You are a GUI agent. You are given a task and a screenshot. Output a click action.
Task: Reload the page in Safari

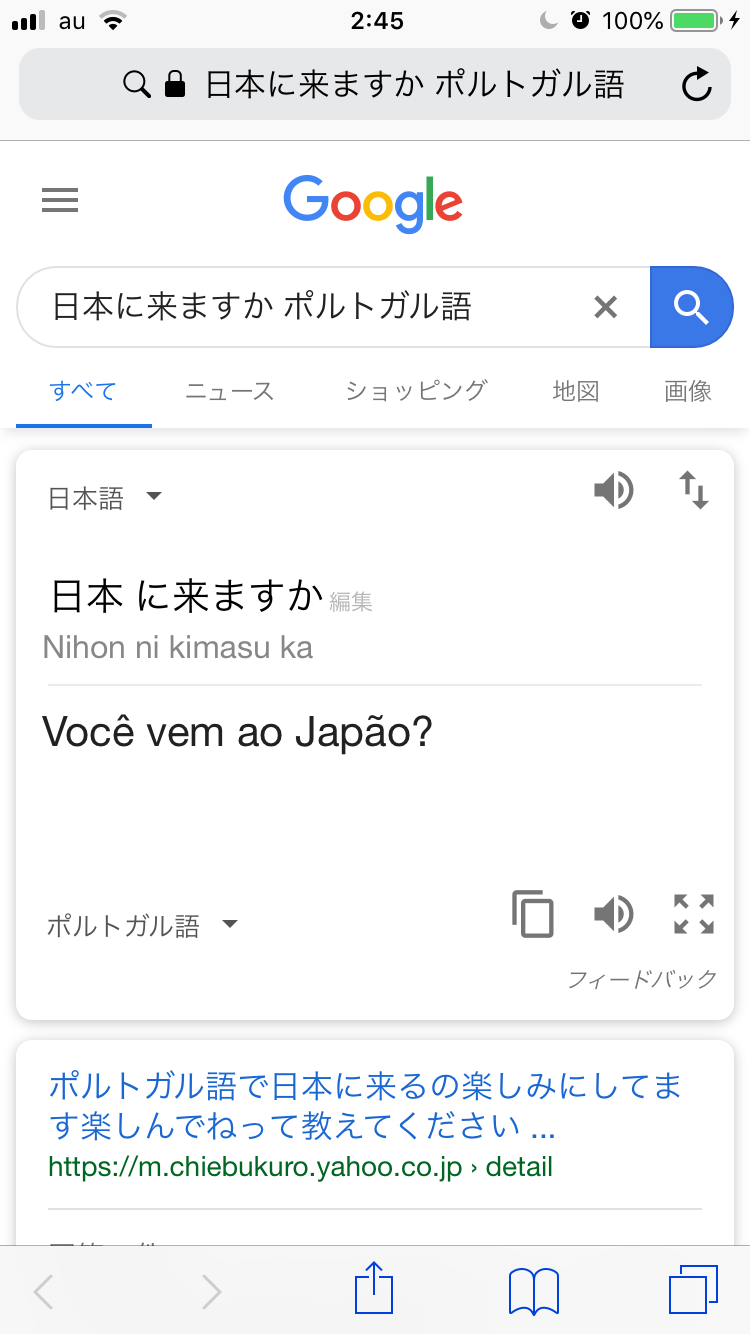click(696, 86)
